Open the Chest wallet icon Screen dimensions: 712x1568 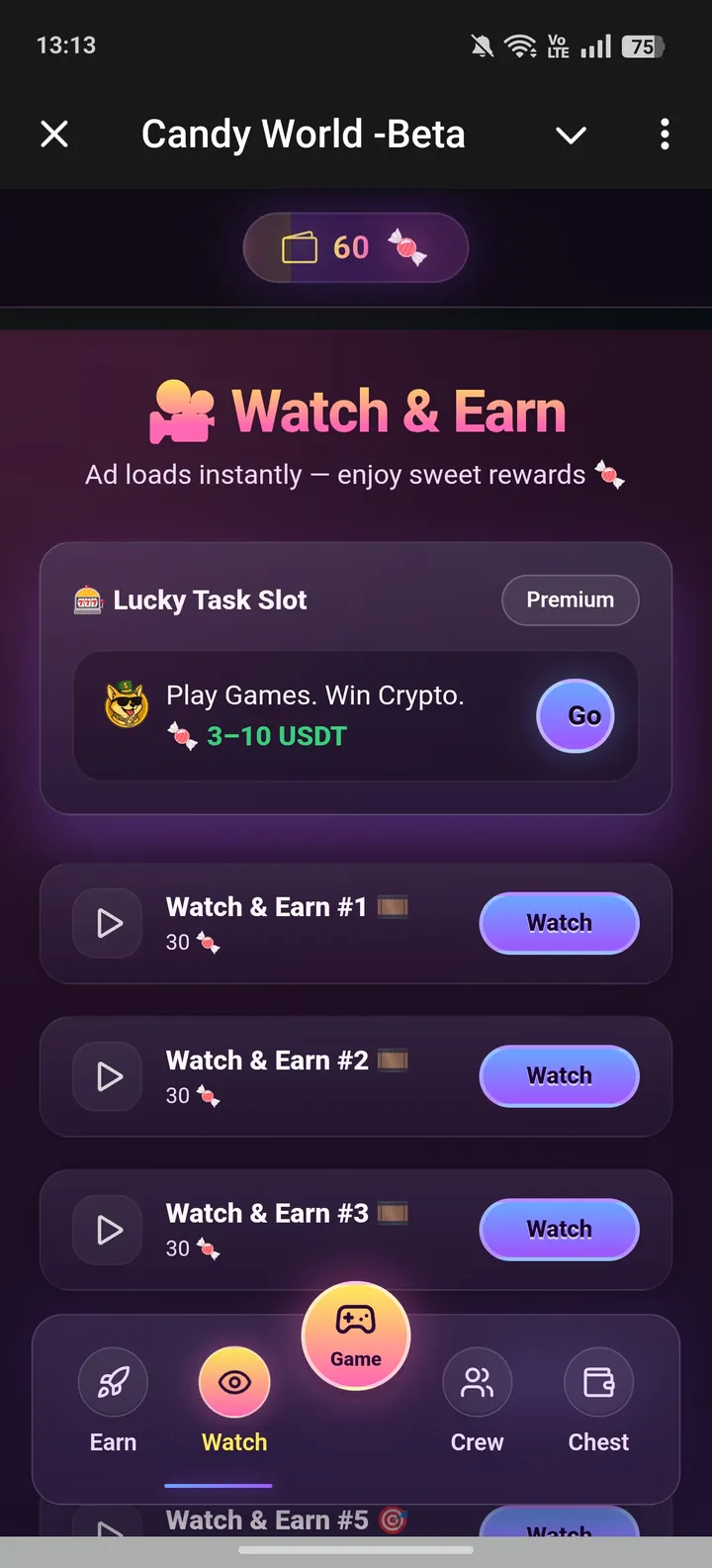[x=597, y=1381]
